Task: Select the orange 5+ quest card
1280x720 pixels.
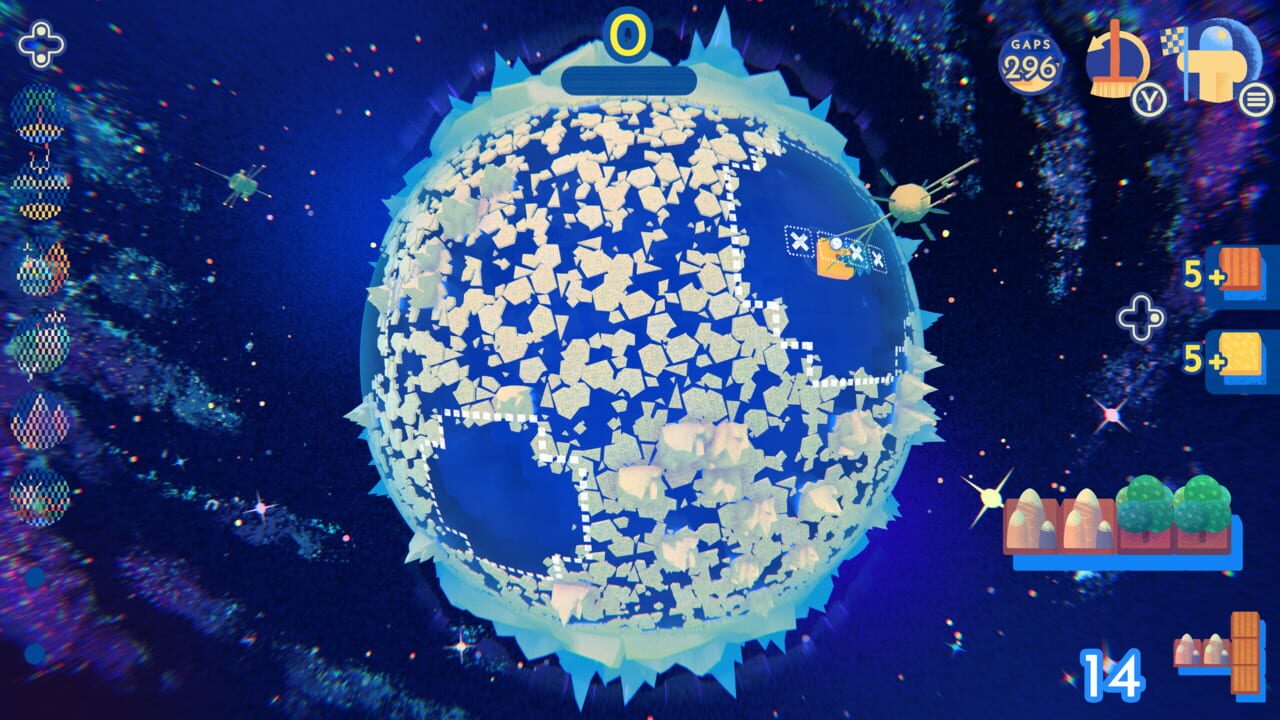Action: click(x=1241, y=273)
